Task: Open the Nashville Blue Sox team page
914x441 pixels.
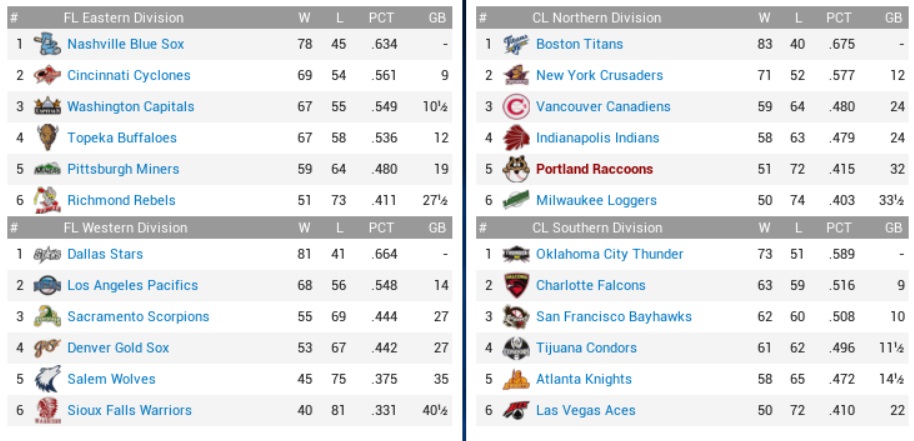Action: 125,44
